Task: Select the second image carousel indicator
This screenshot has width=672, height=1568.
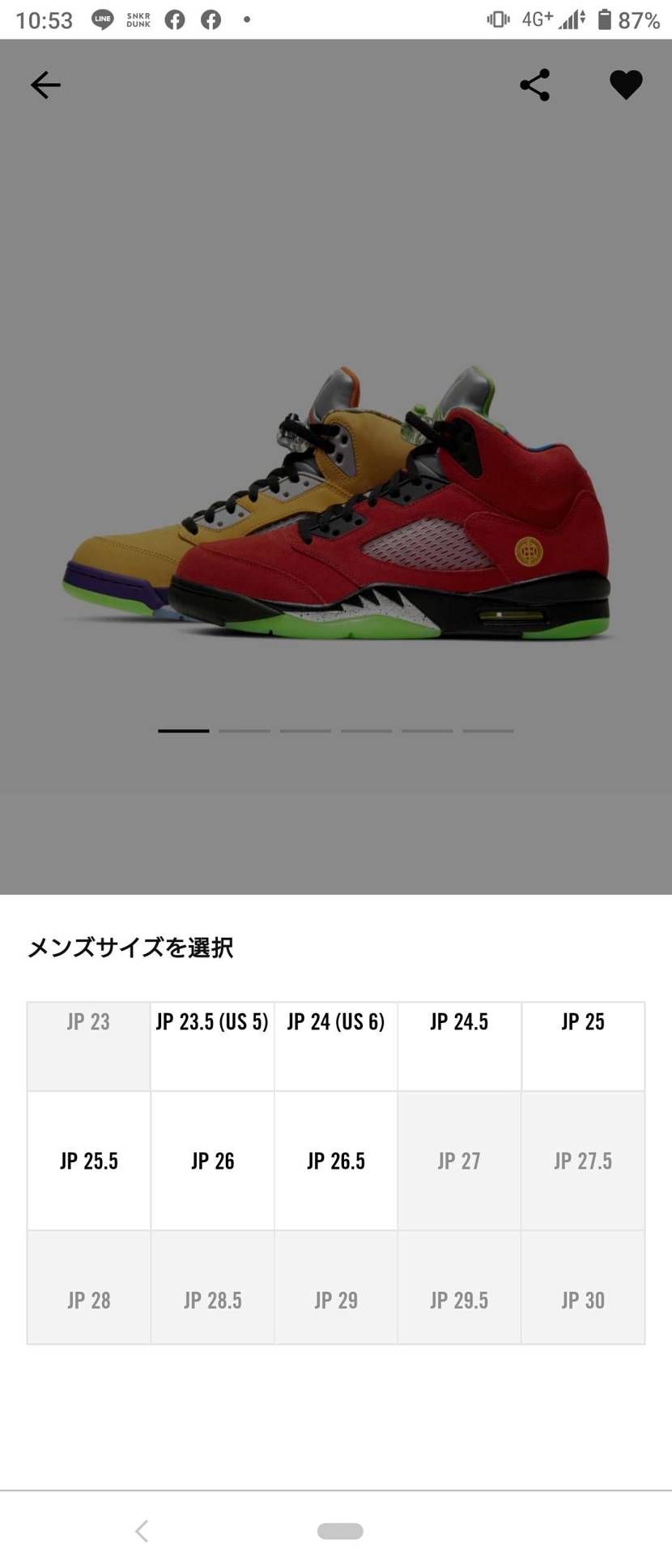Action: tap(245, 730)
